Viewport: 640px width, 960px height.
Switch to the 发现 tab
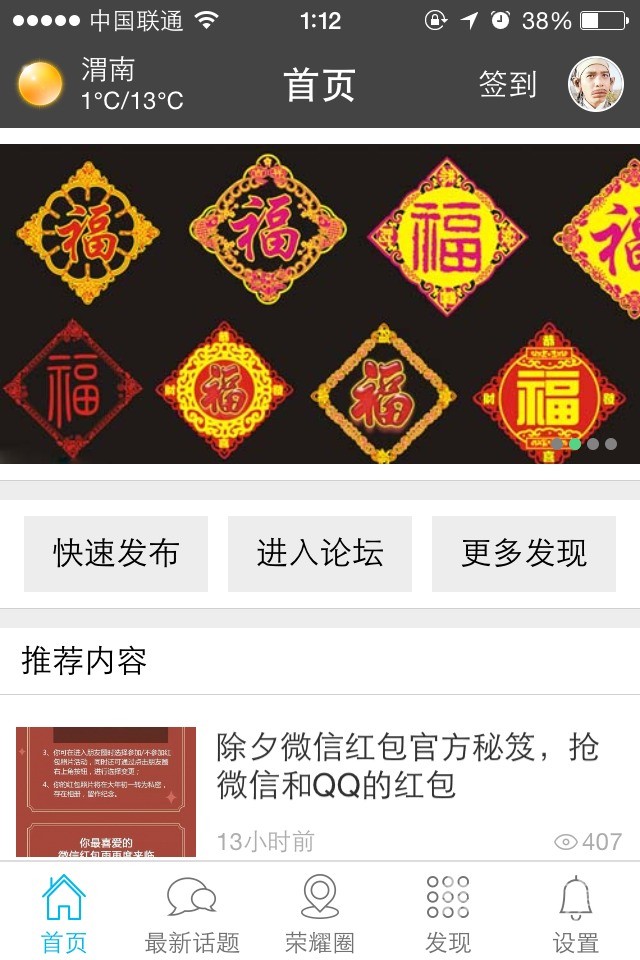pos(448,912)
